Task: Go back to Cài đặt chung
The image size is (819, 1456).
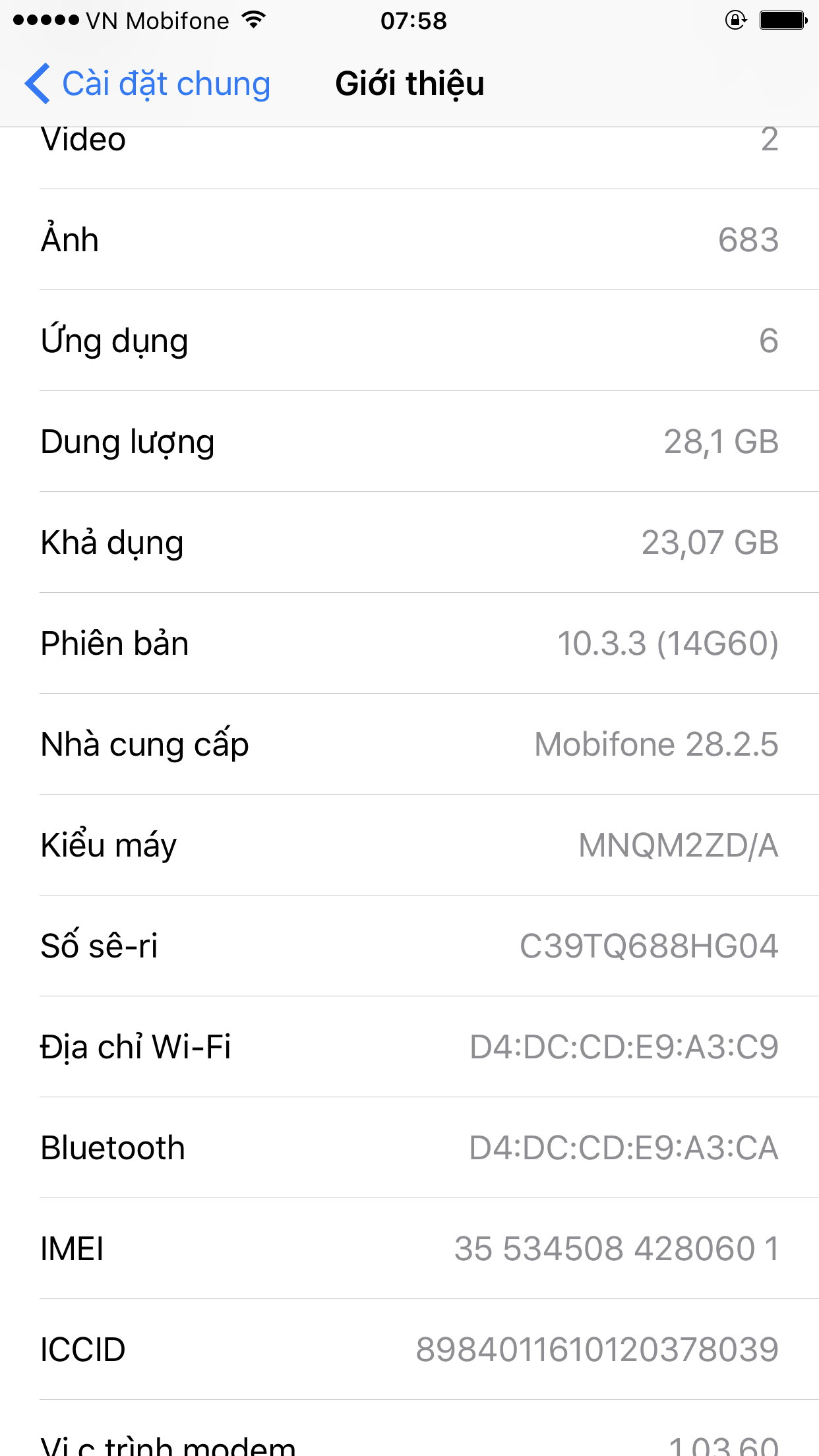Action: (x=148, y=84)
